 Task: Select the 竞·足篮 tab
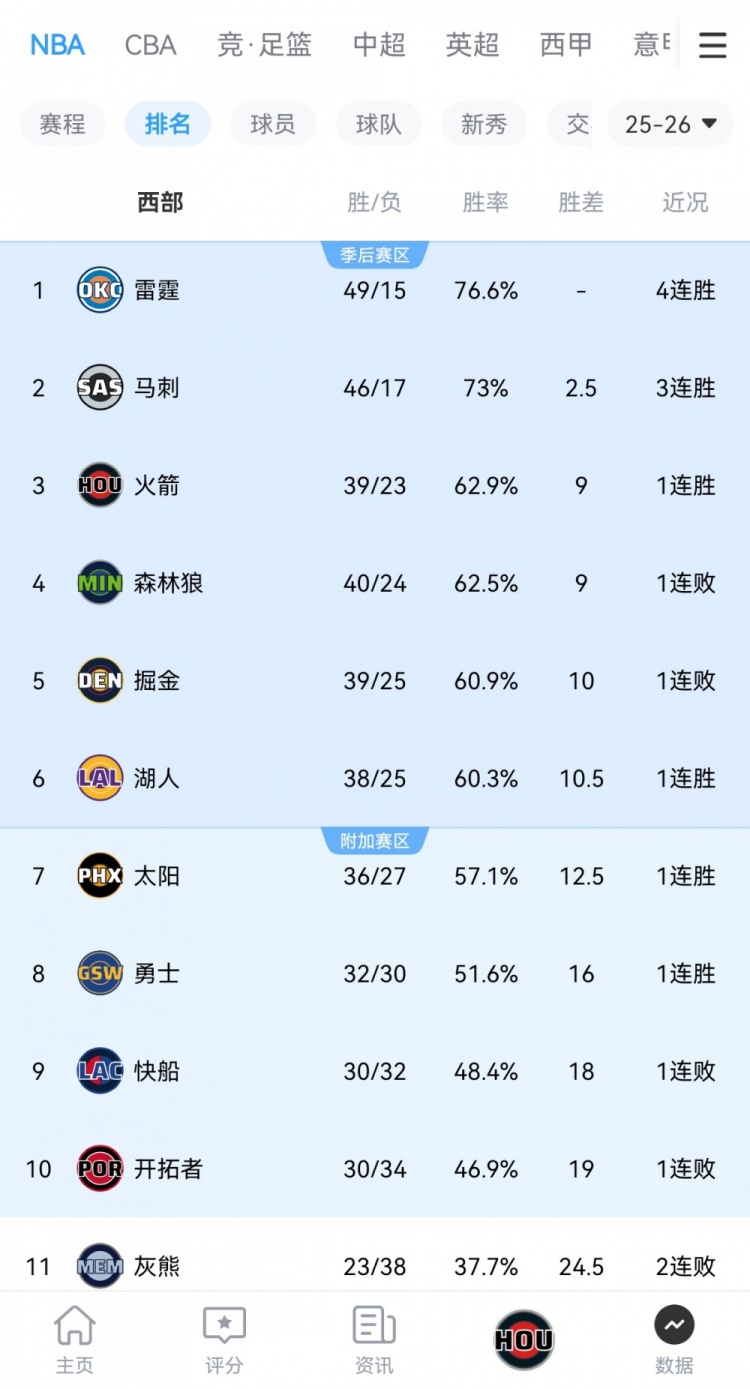(x=264, y=45)
